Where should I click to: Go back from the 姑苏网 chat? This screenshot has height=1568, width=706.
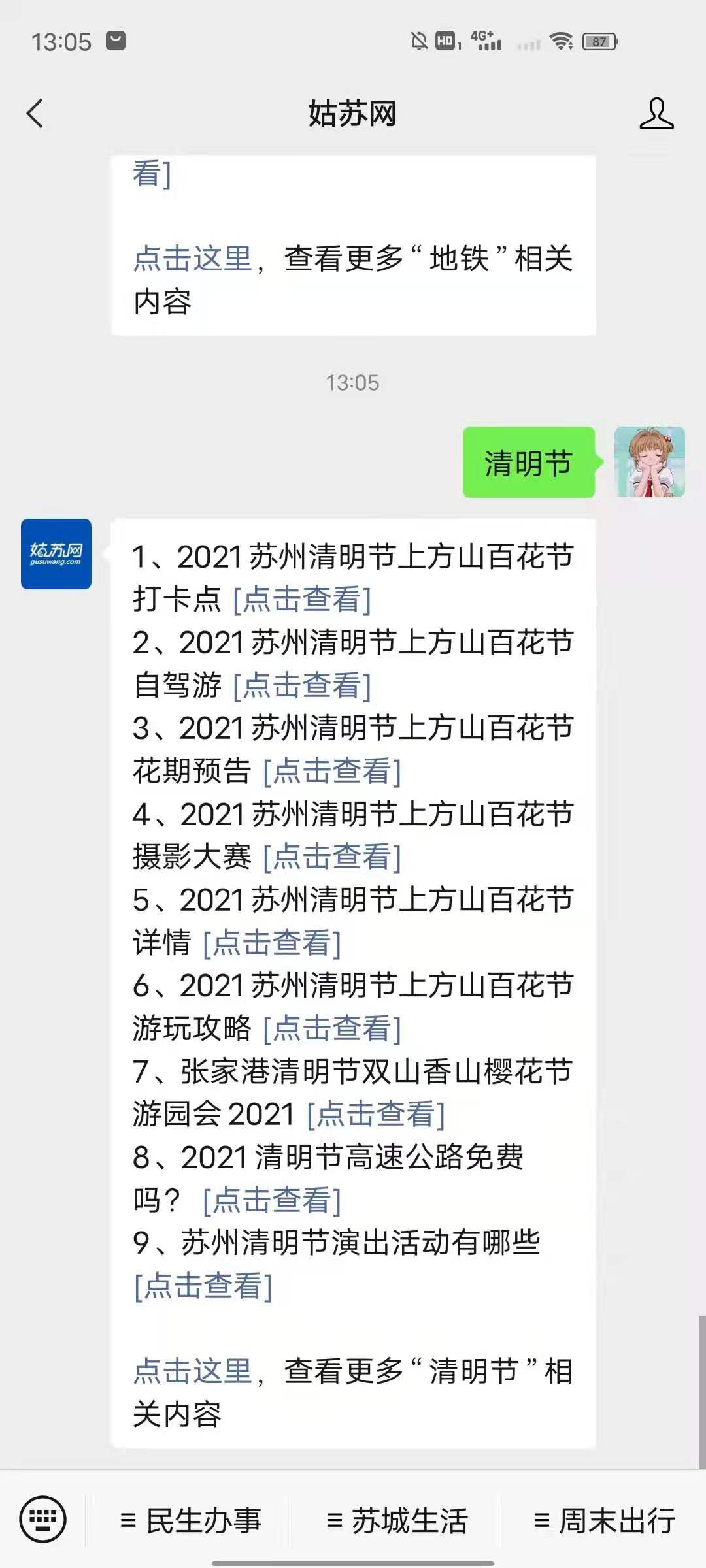pyautogui.click(x=35, y=114)
